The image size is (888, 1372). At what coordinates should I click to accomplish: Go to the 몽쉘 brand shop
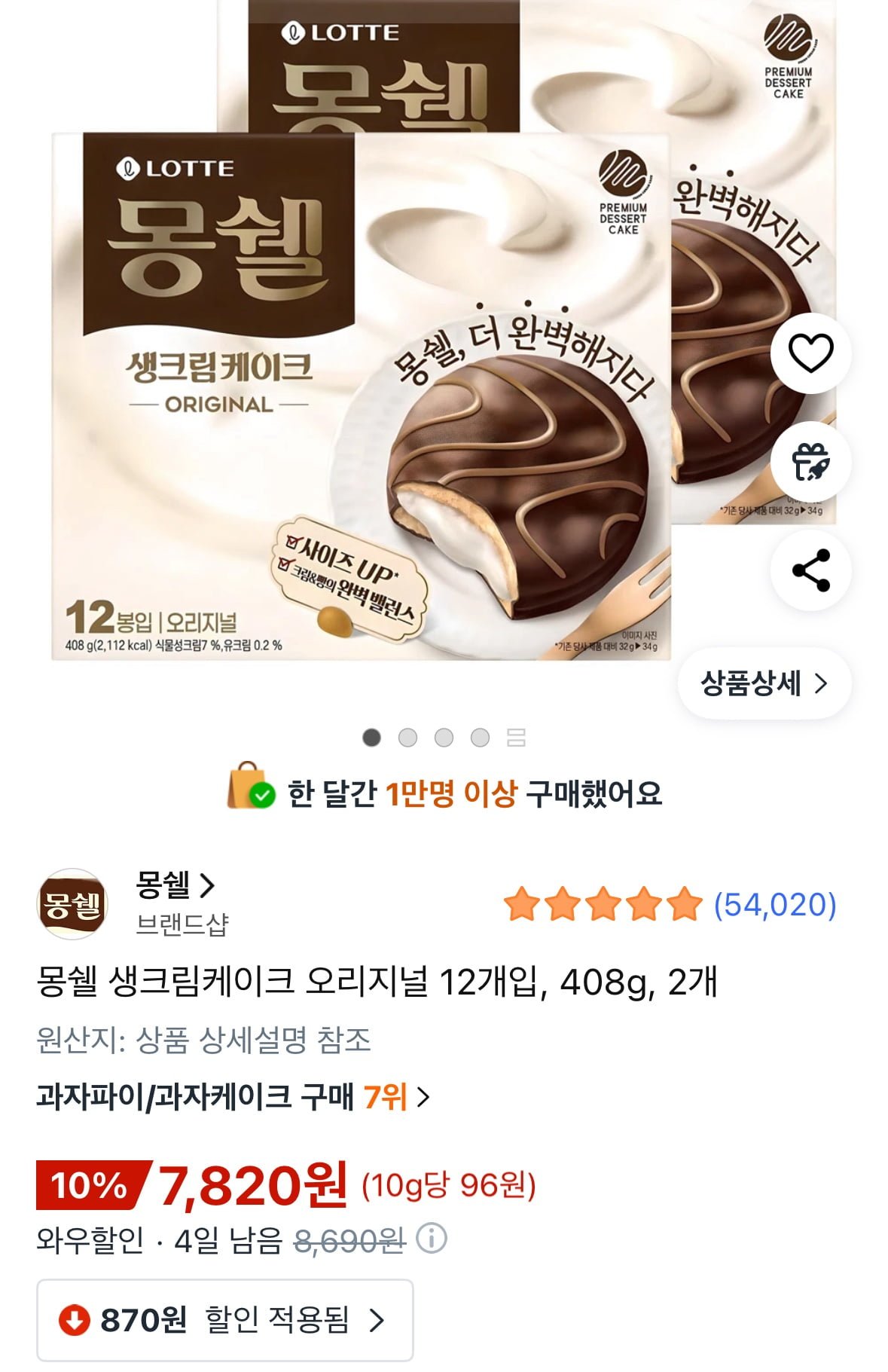click(x=175, y=885)
